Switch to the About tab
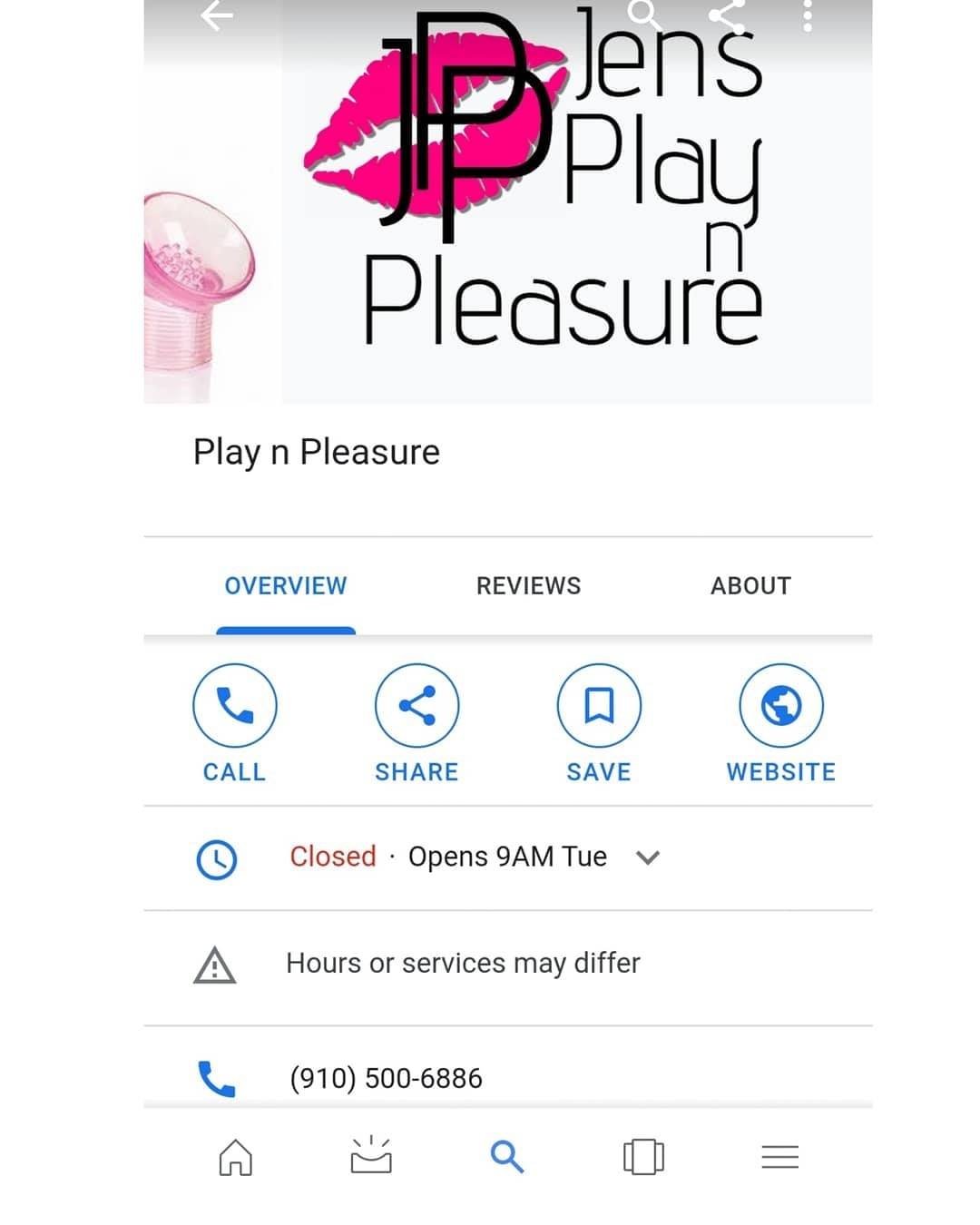Viewport: 980px width, 1225px height. 750,586
